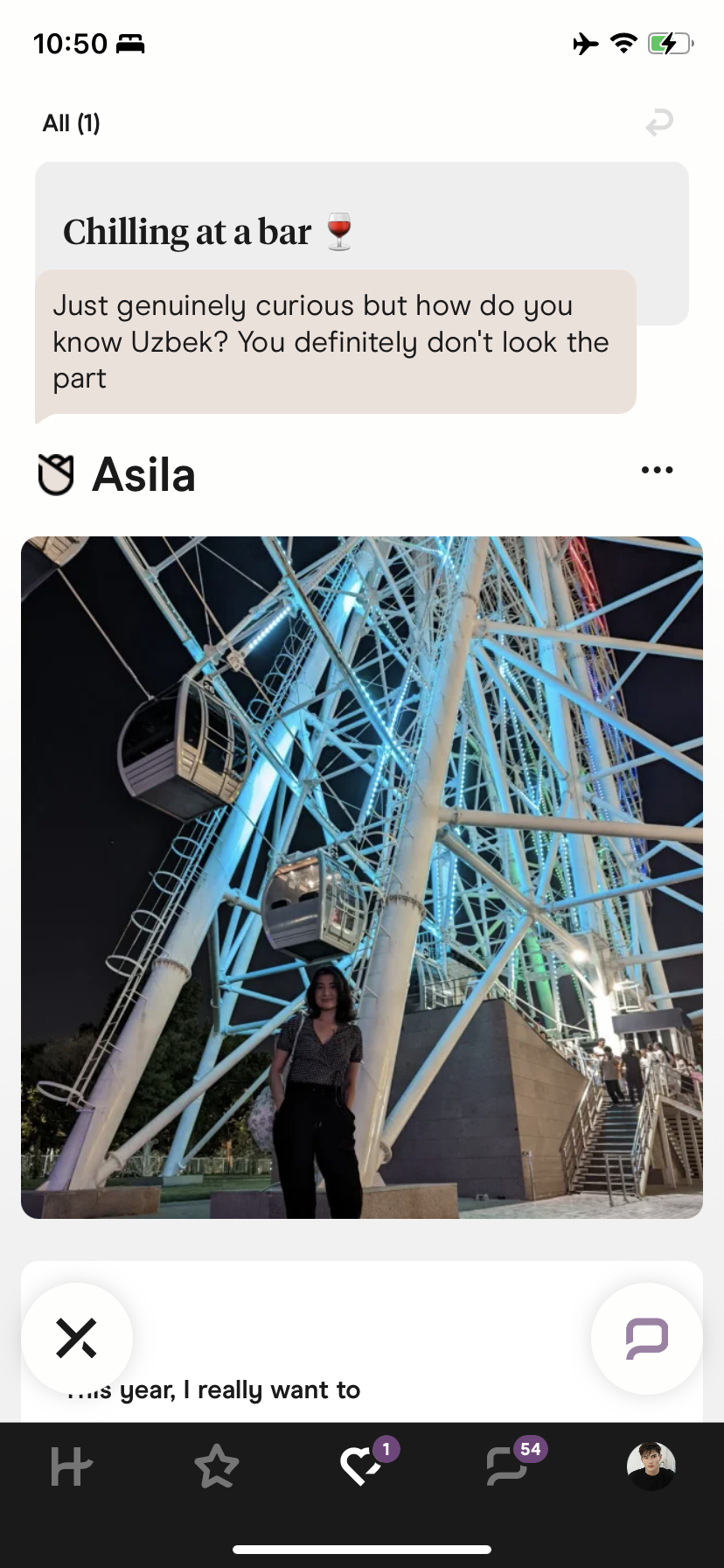Tap the undo arrow at top right

tap(659, 122)
